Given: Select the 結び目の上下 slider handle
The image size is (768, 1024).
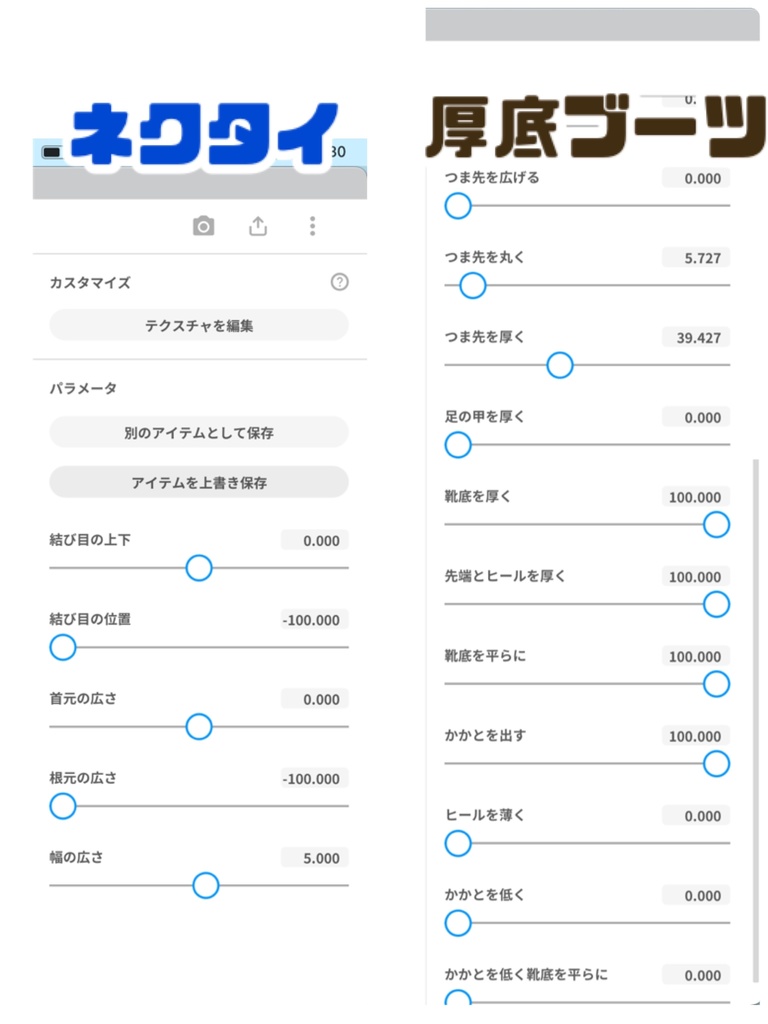Looking at the screenshot, I should tap(198, 568).
